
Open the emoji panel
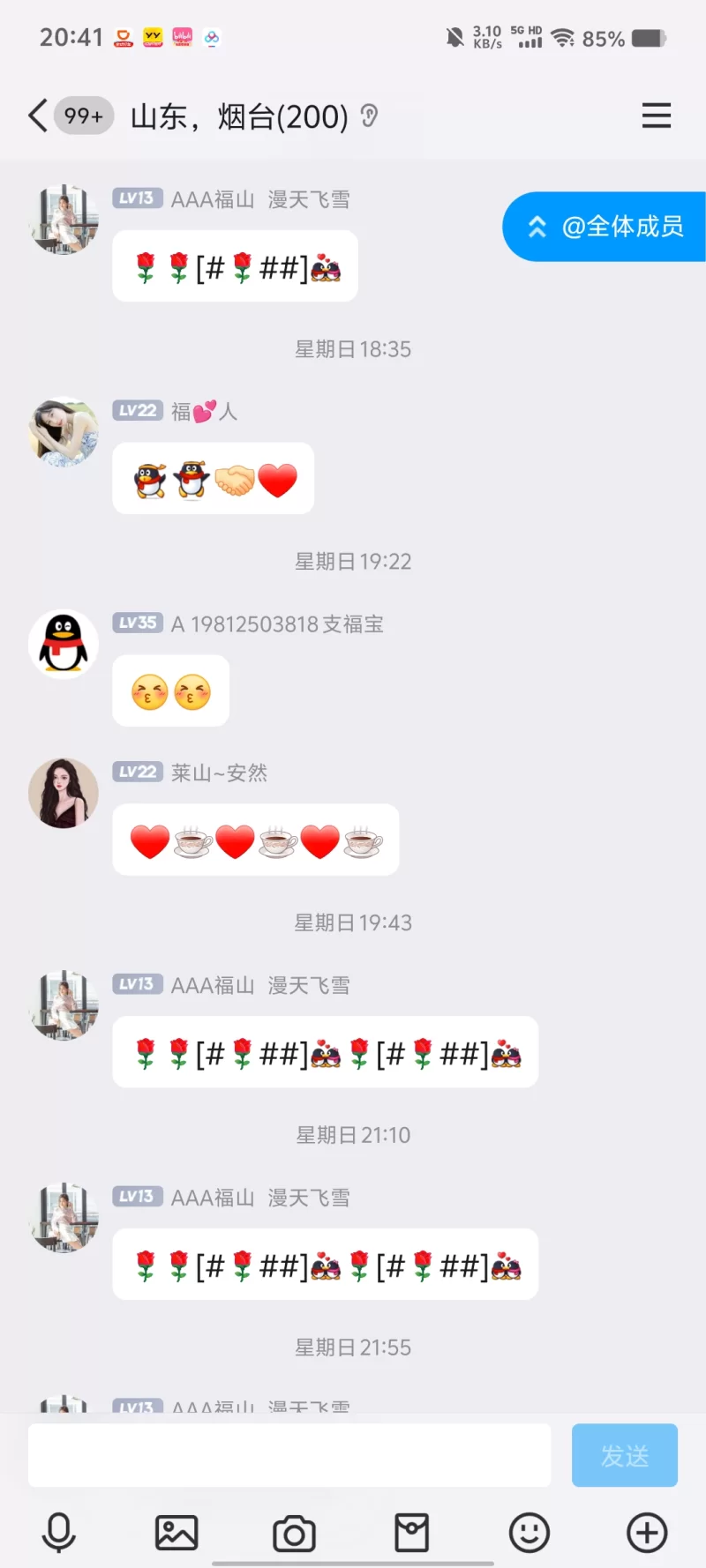[x=529, y=1533]
